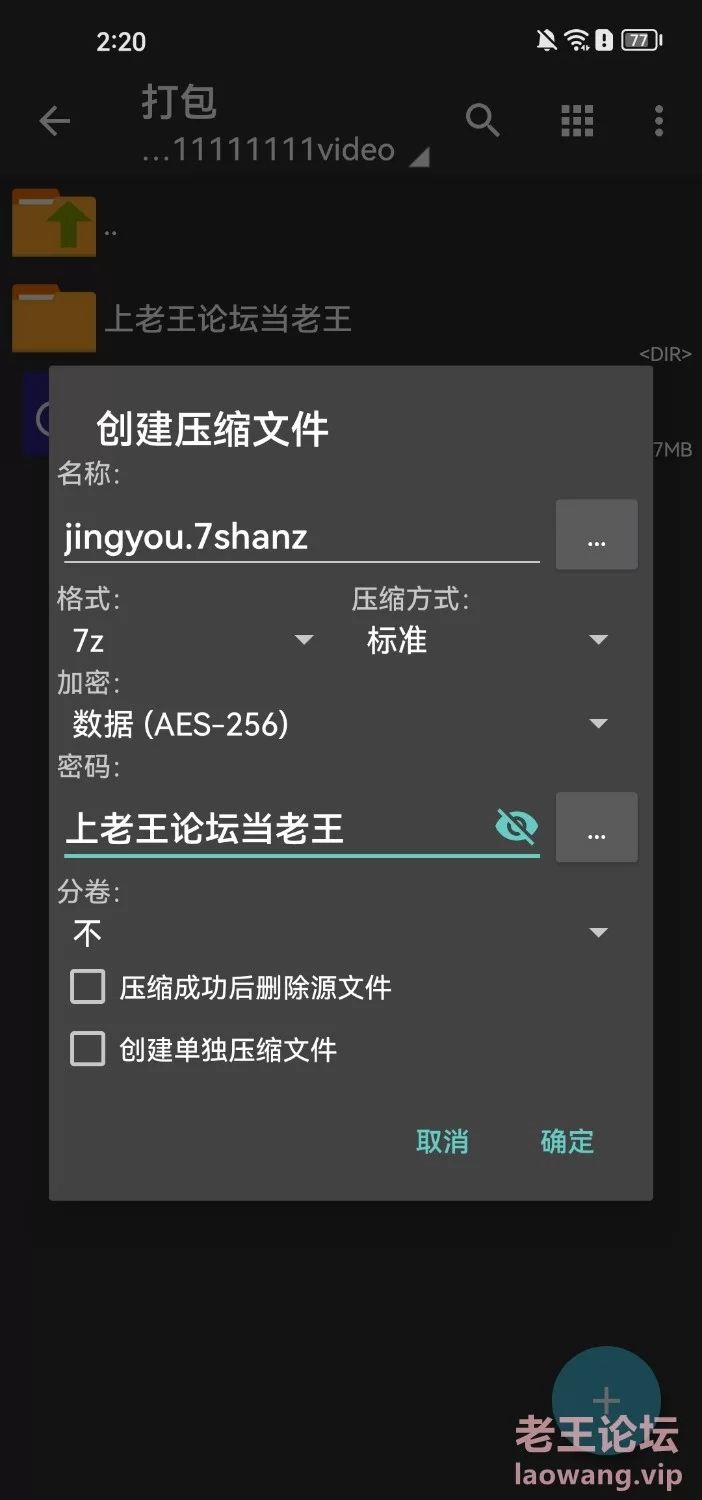The height and width of the screenshot is (1500, 702).
Task: Open the options button beside the password field
Action: point(597,827)
